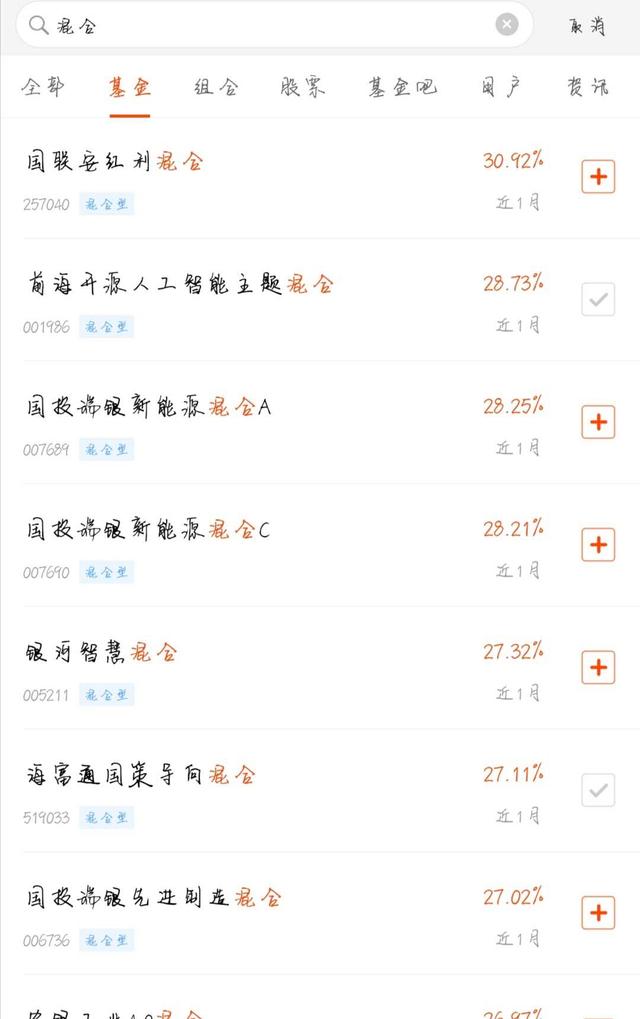Add 国投瑞银新能源混合C with its plus button
The image size is (640, 1019).
(x=598, y=545)
